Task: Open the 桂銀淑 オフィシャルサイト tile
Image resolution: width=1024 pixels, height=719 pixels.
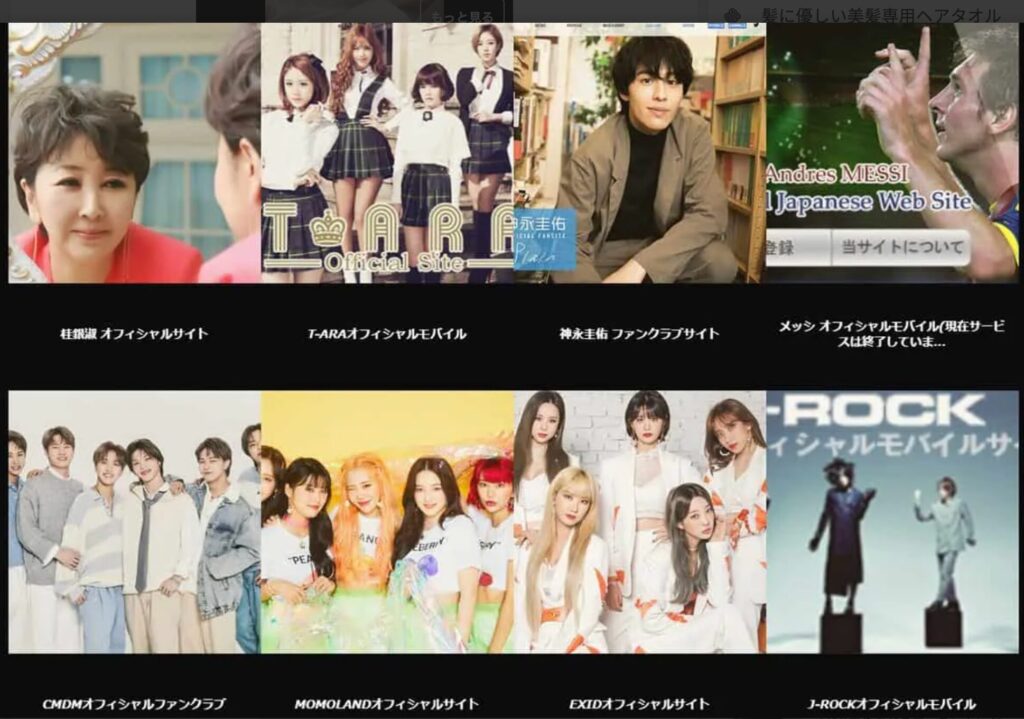Action: 134,155
